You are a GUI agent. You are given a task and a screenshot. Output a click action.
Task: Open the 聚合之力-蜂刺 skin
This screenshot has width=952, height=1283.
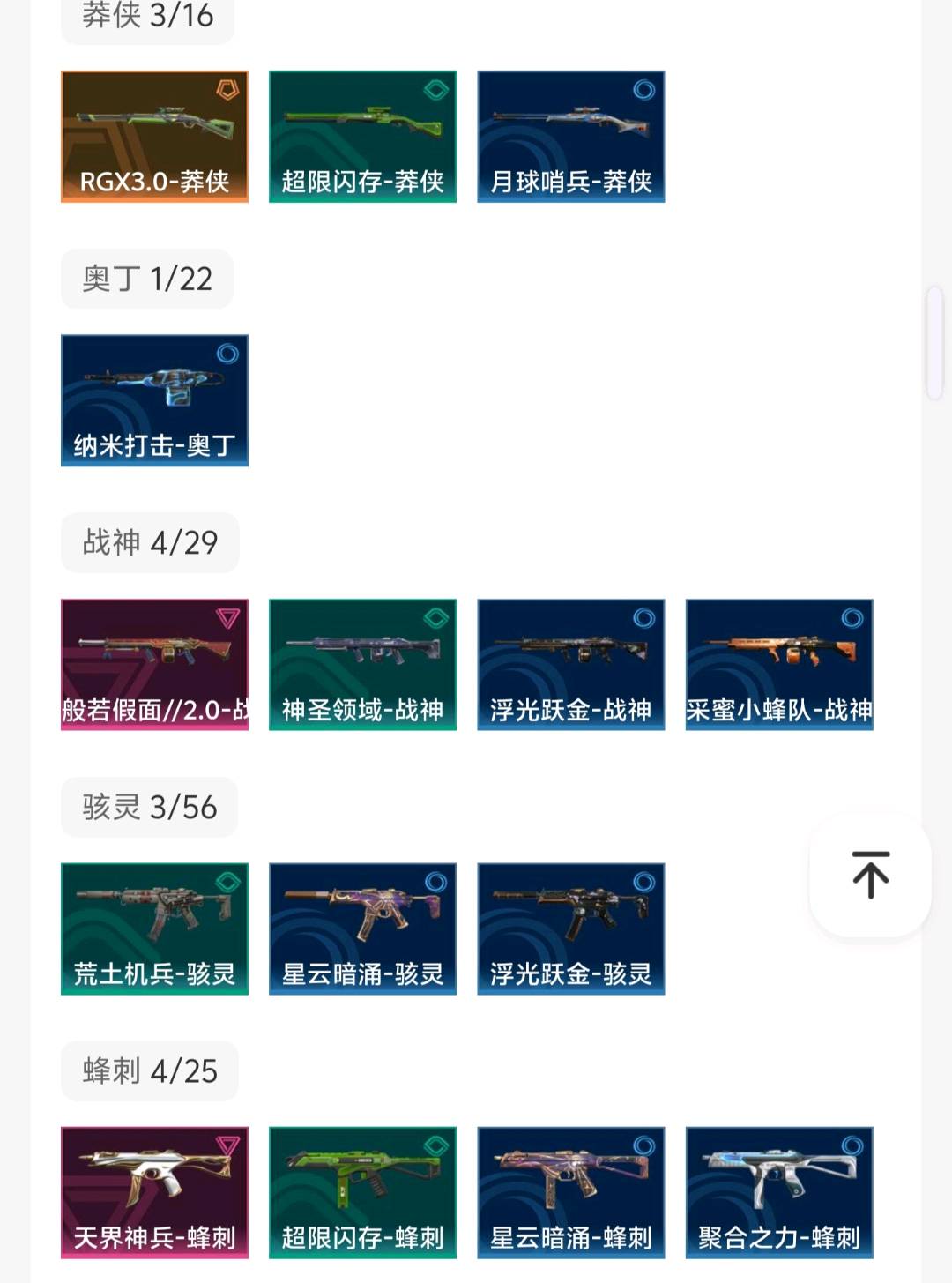pos(779,1192)
